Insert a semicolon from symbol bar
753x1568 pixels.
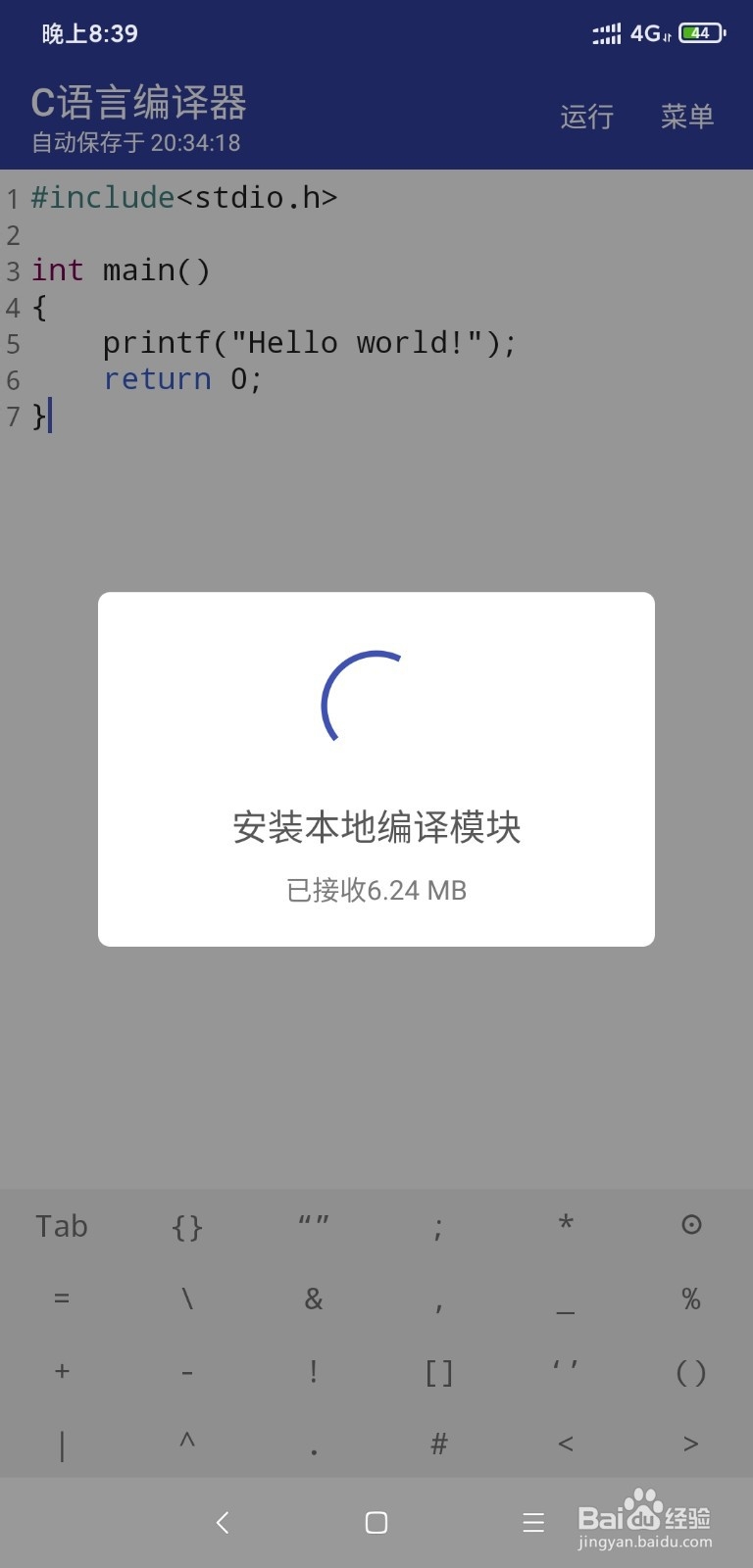(x=438, y=1225)
